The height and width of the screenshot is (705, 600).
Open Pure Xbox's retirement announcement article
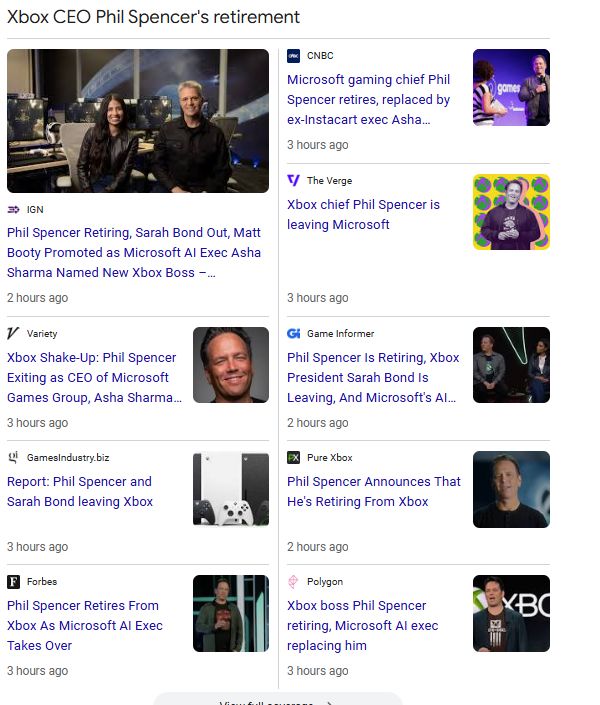[x=373, y=491]
